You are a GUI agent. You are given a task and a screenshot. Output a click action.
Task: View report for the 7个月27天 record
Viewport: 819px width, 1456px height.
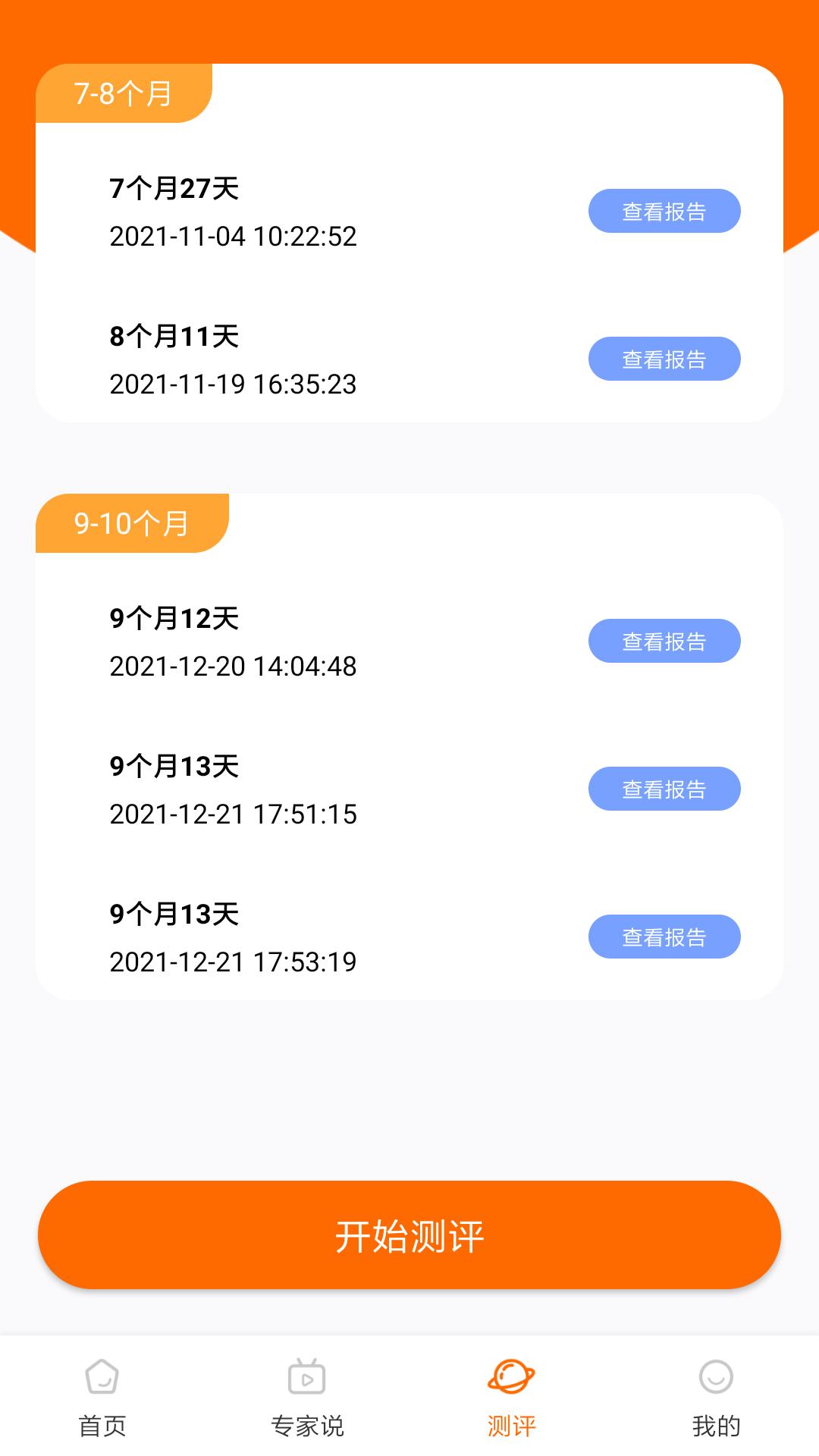click(x=664, y=211)
